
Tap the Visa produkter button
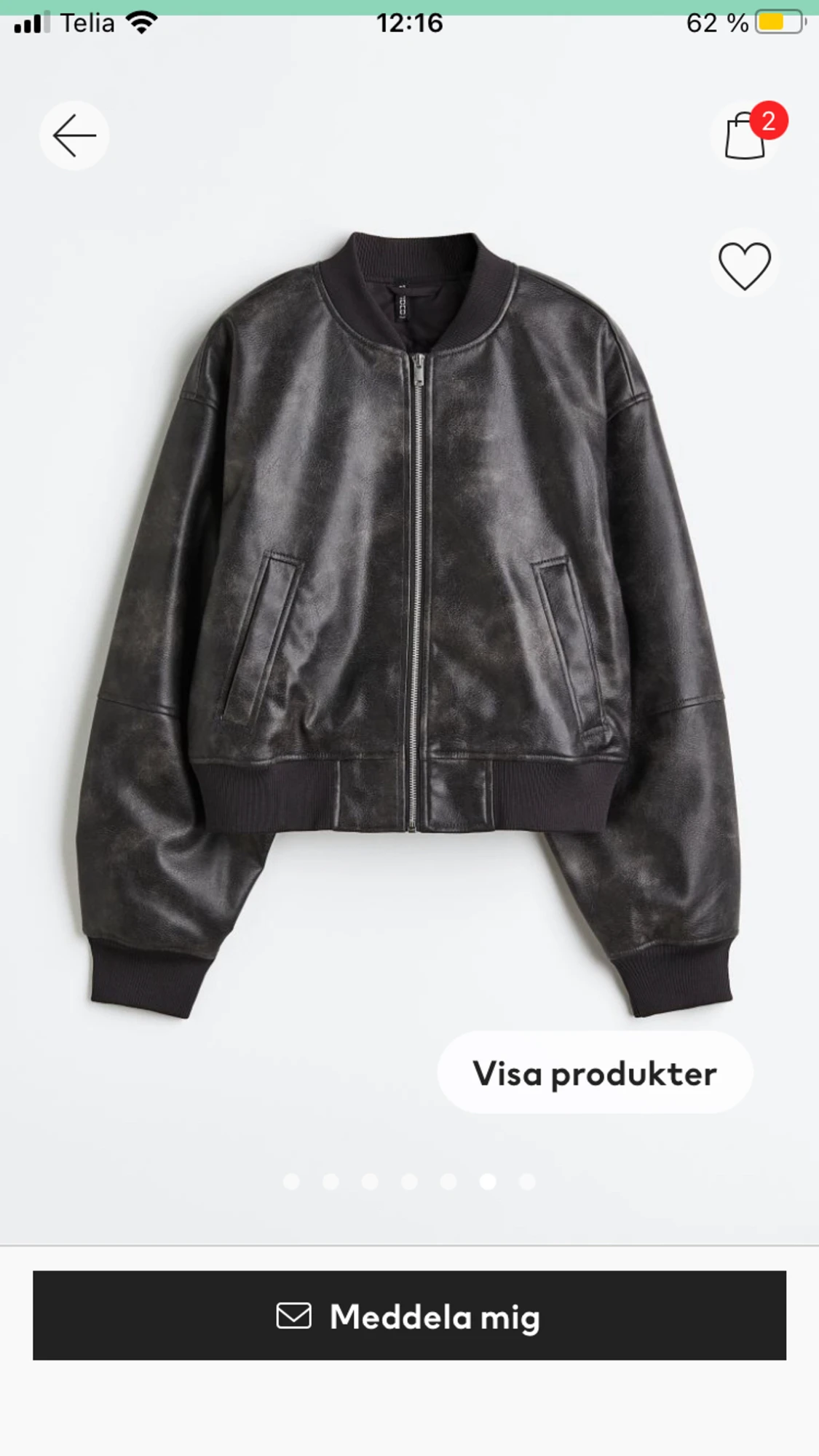click(594, 1073)
